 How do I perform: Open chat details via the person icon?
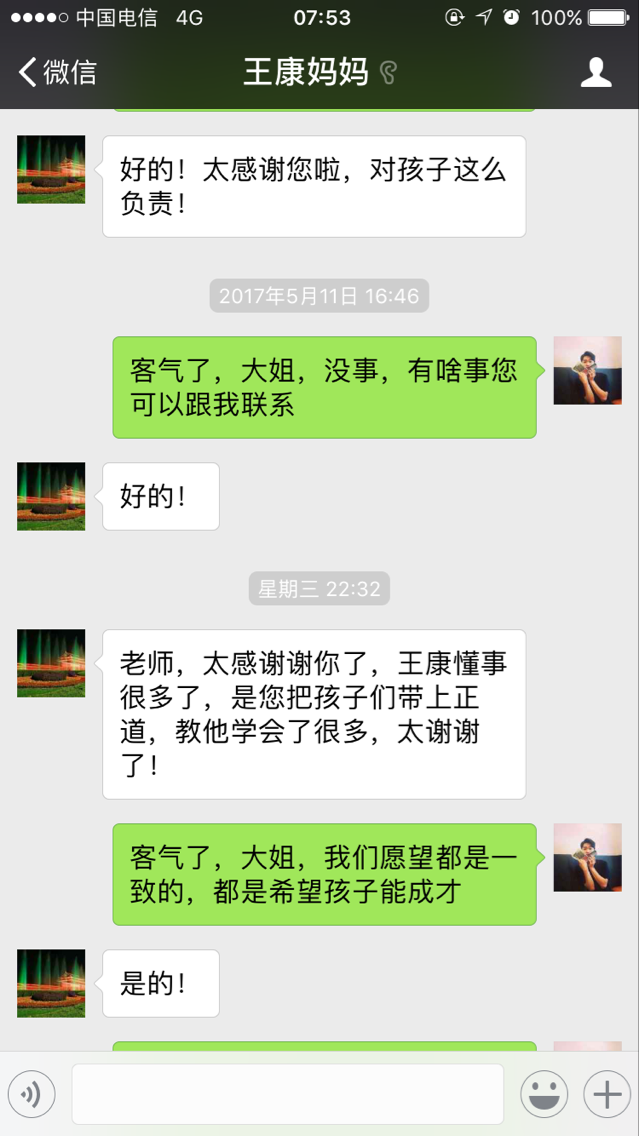(596, 72)
